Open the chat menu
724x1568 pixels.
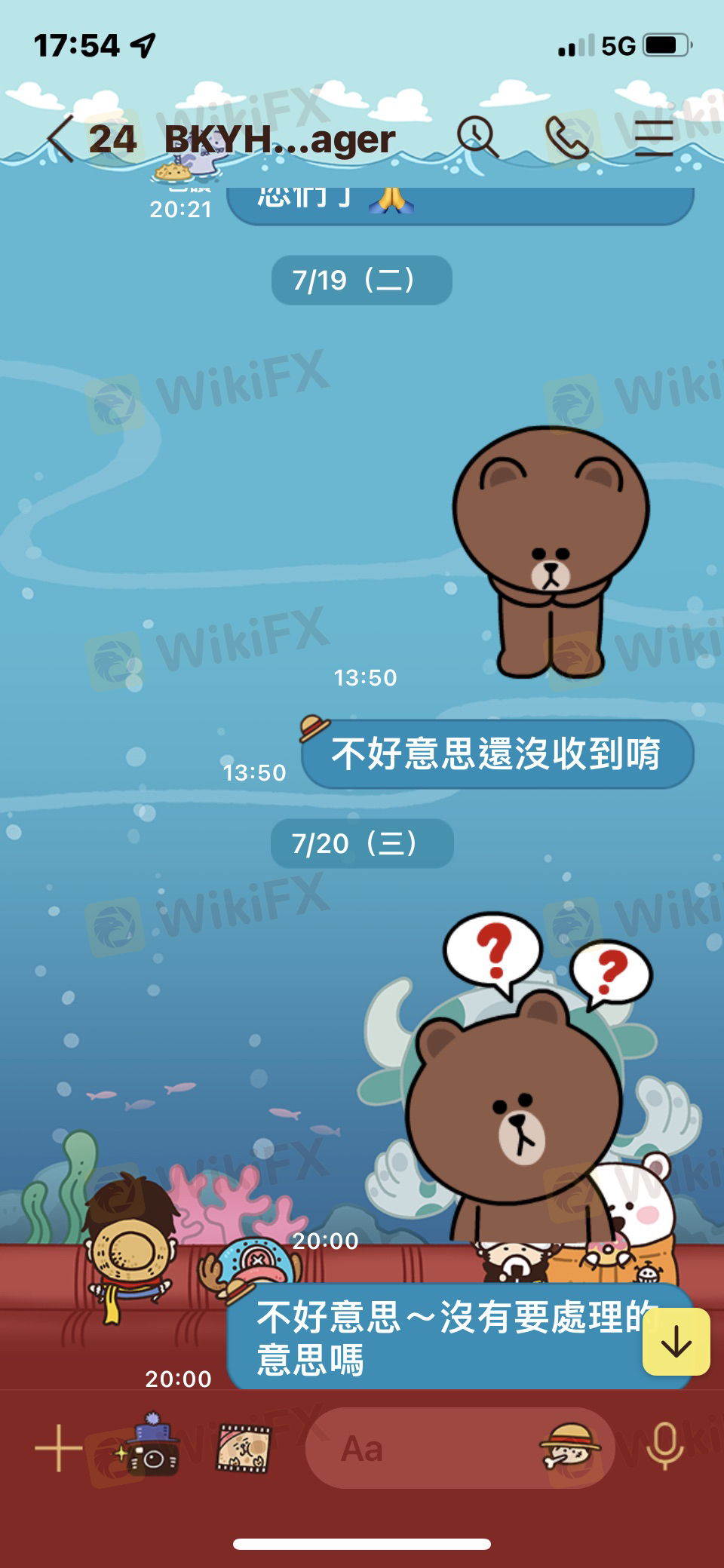653,137
